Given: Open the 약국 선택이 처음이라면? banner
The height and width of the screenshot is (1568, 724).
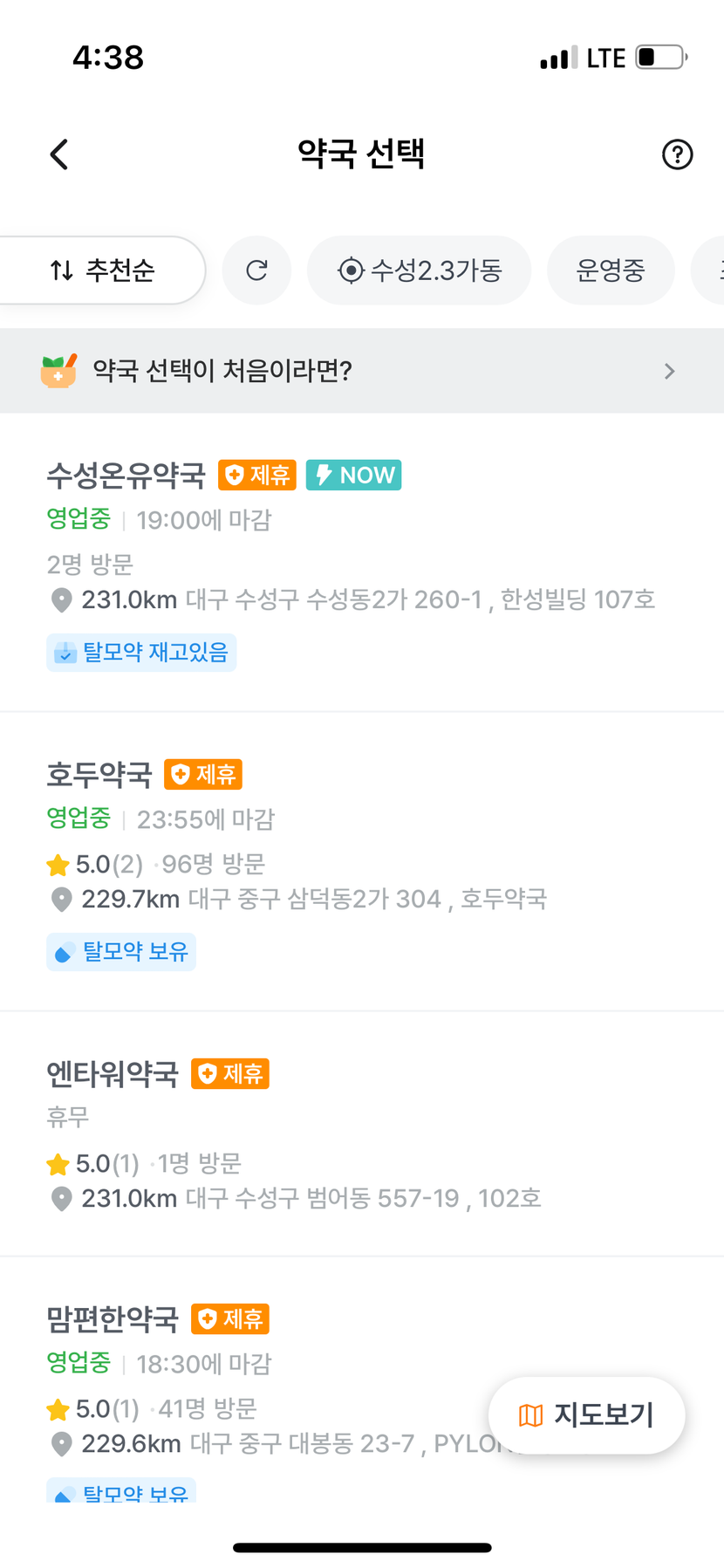Looking at the screenshot, I should (x=362, y=371).
